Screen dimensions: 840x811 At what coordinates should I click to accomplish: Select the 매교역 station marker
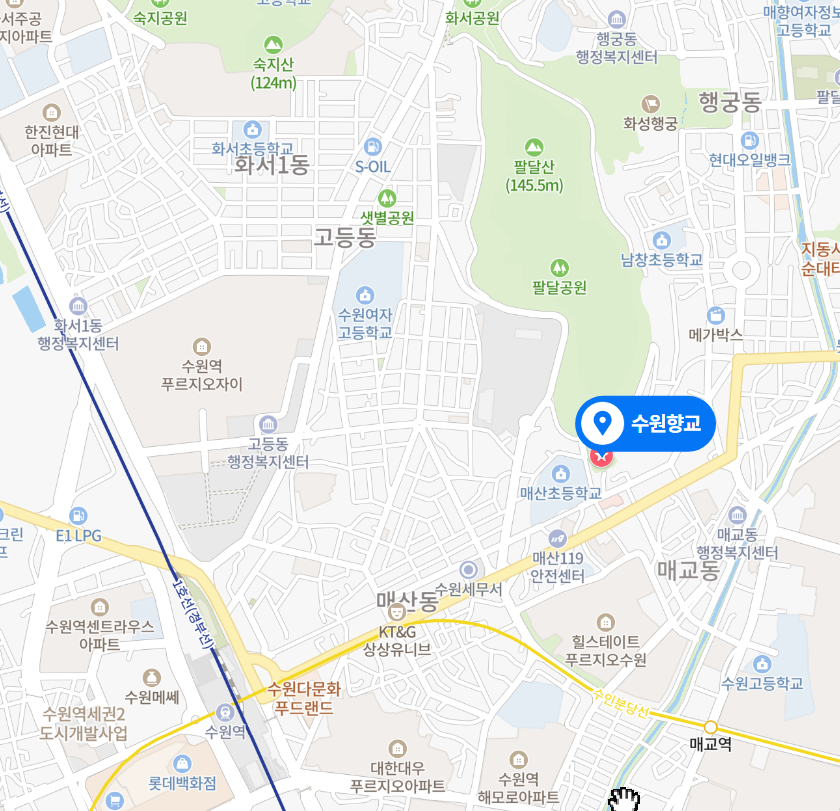[x=710, y=727]
